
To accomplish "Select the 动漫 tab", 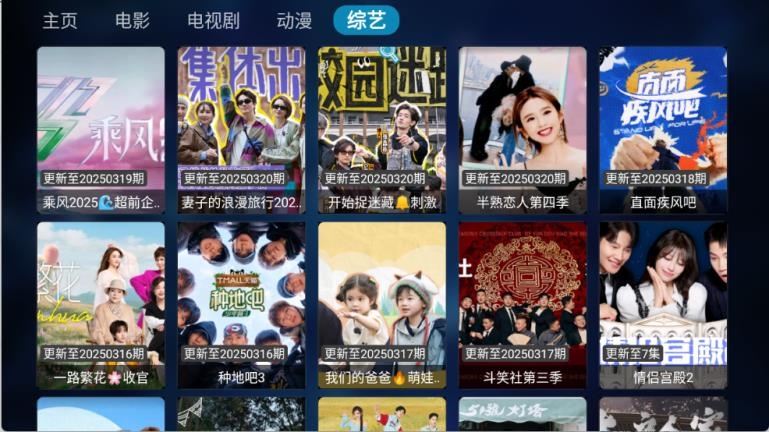I will [x=293, y=20].
